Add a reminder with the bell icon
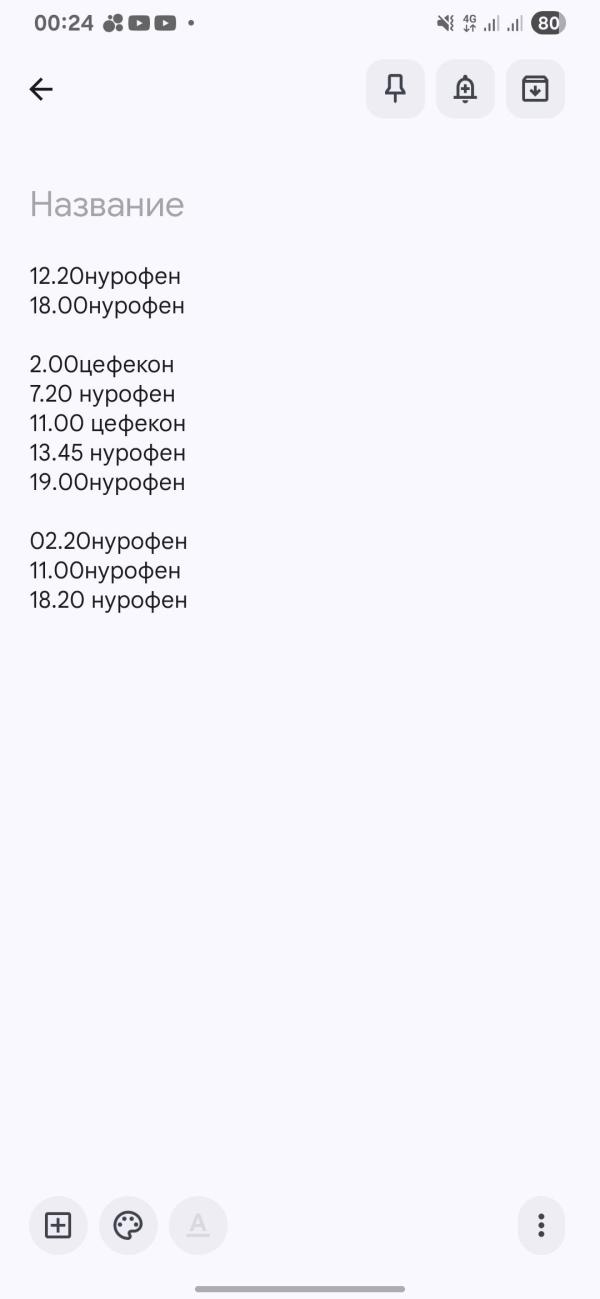Image resolution: width=600 pixels, height=1299 pixels. 465,89
